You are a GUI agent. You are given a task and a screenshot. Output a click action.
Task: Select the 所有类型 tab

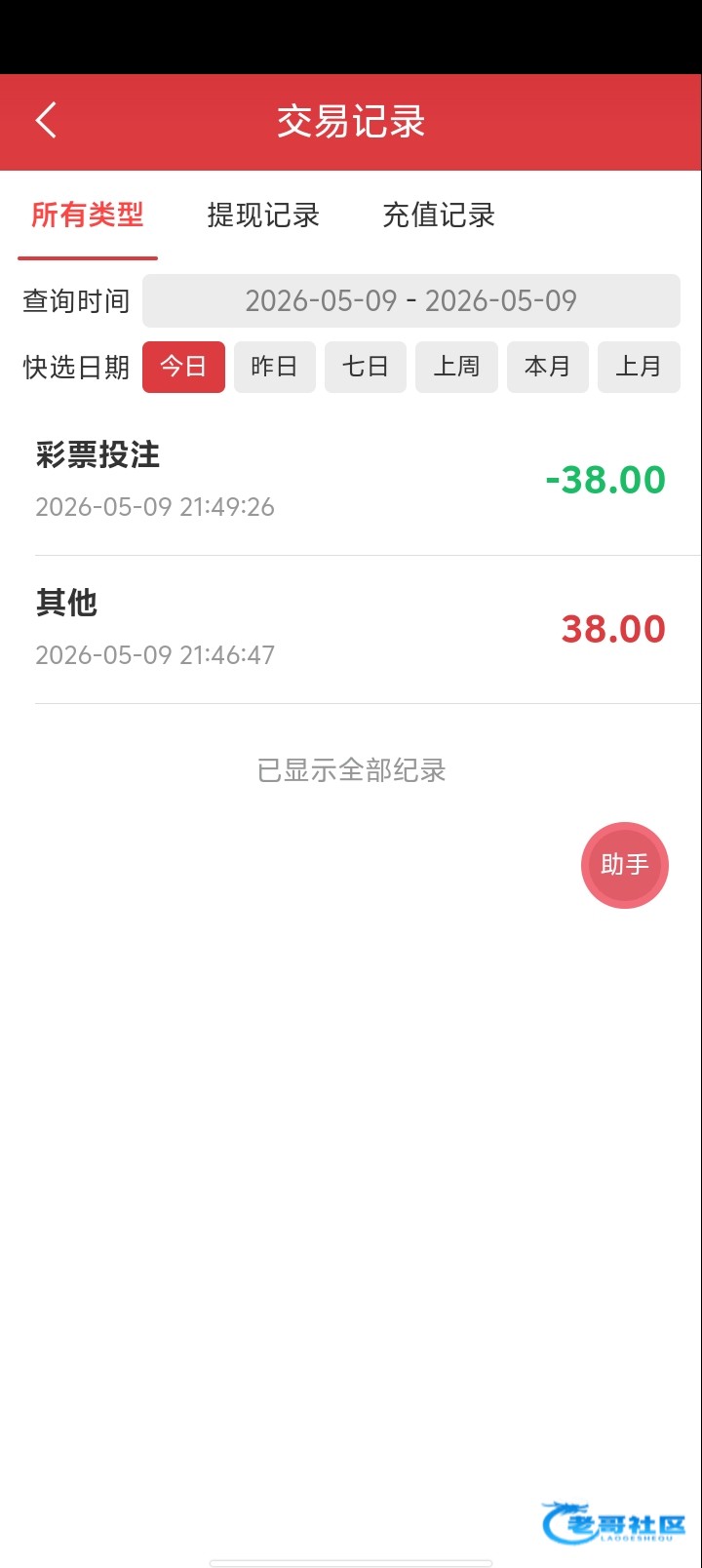[88, 216]
